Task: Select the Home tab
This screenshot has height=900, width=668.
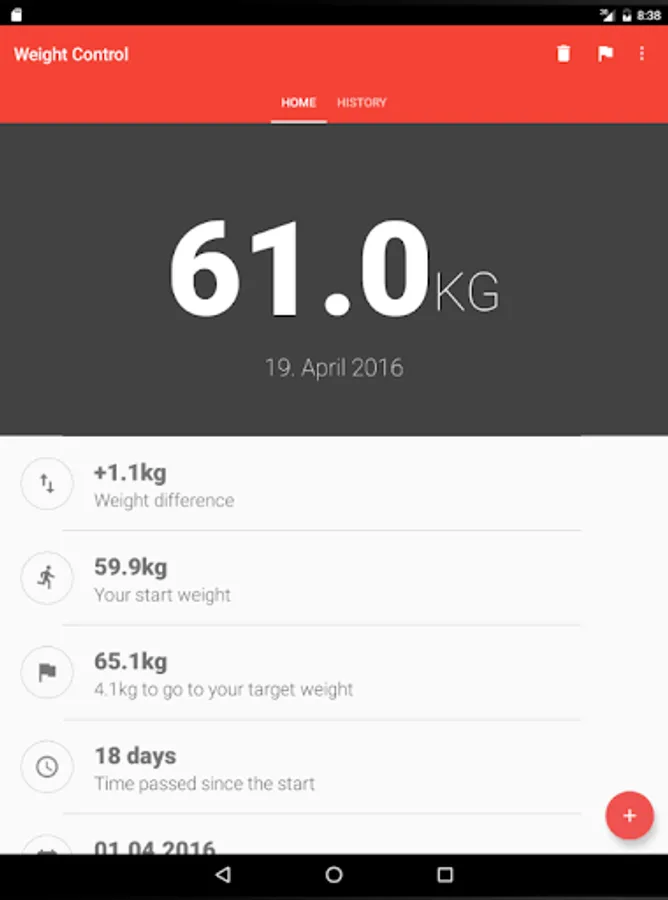Action: click(298, 103)
